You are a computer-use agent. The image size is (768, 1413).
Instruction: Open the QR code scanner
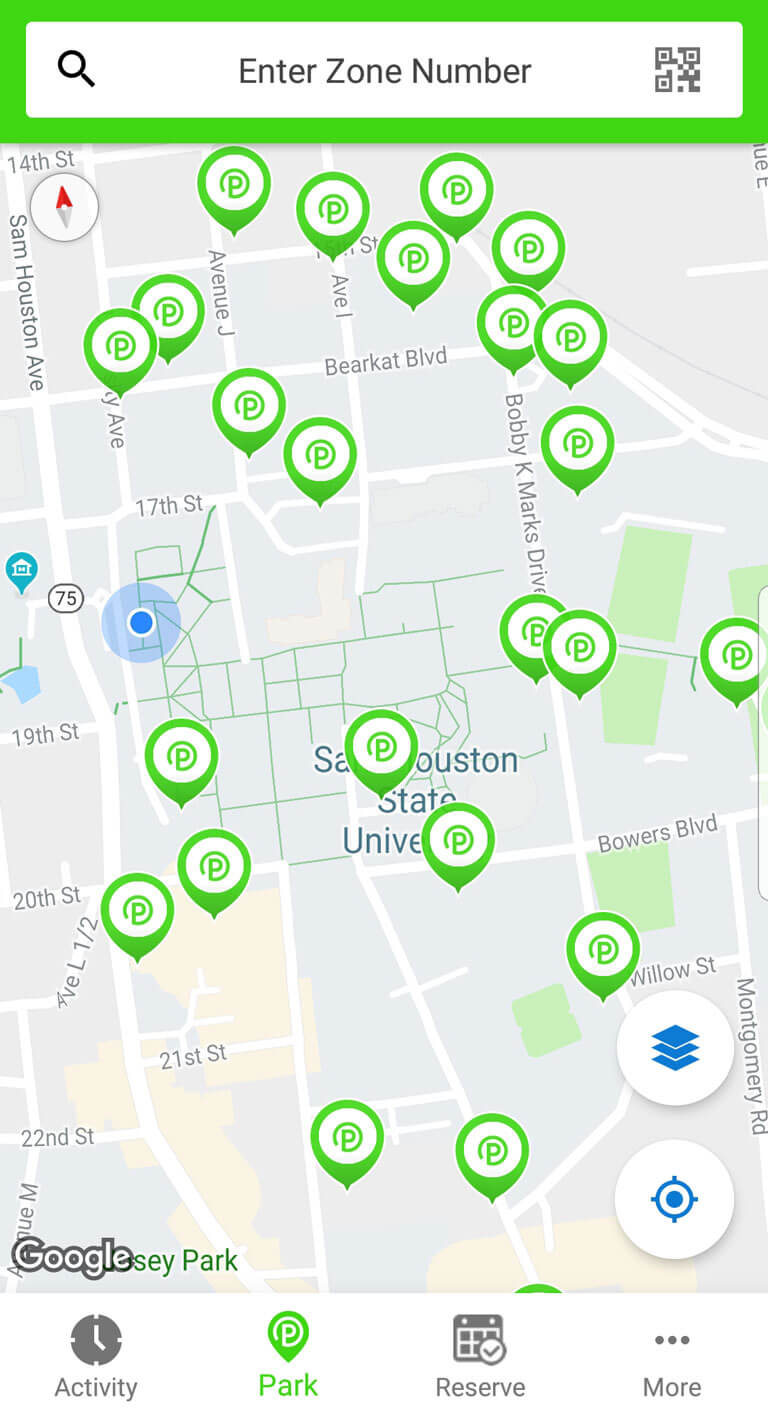(x=677, y=70)
